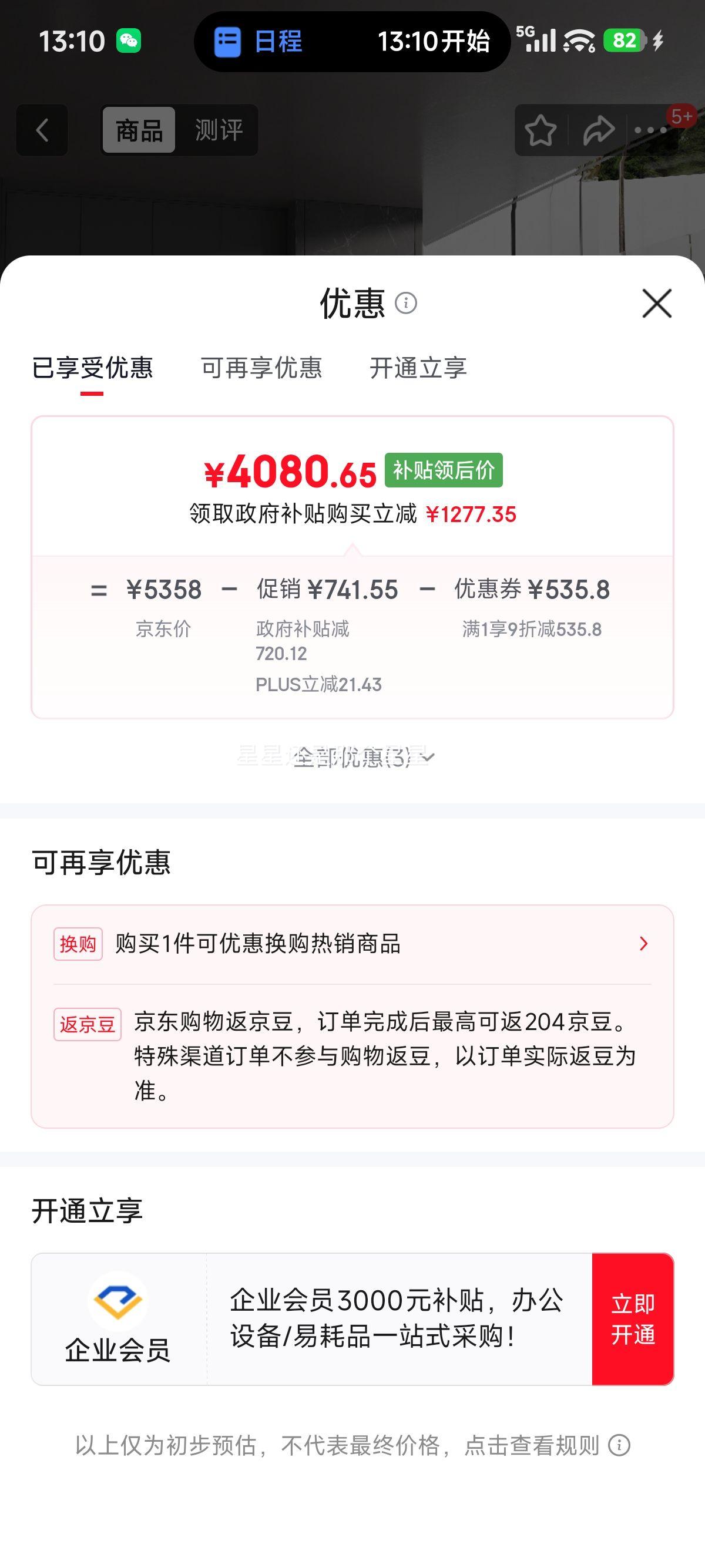Switch to the 测评 tab
This screenshot has height=1568, width=705.
click(x=218, y=130)
